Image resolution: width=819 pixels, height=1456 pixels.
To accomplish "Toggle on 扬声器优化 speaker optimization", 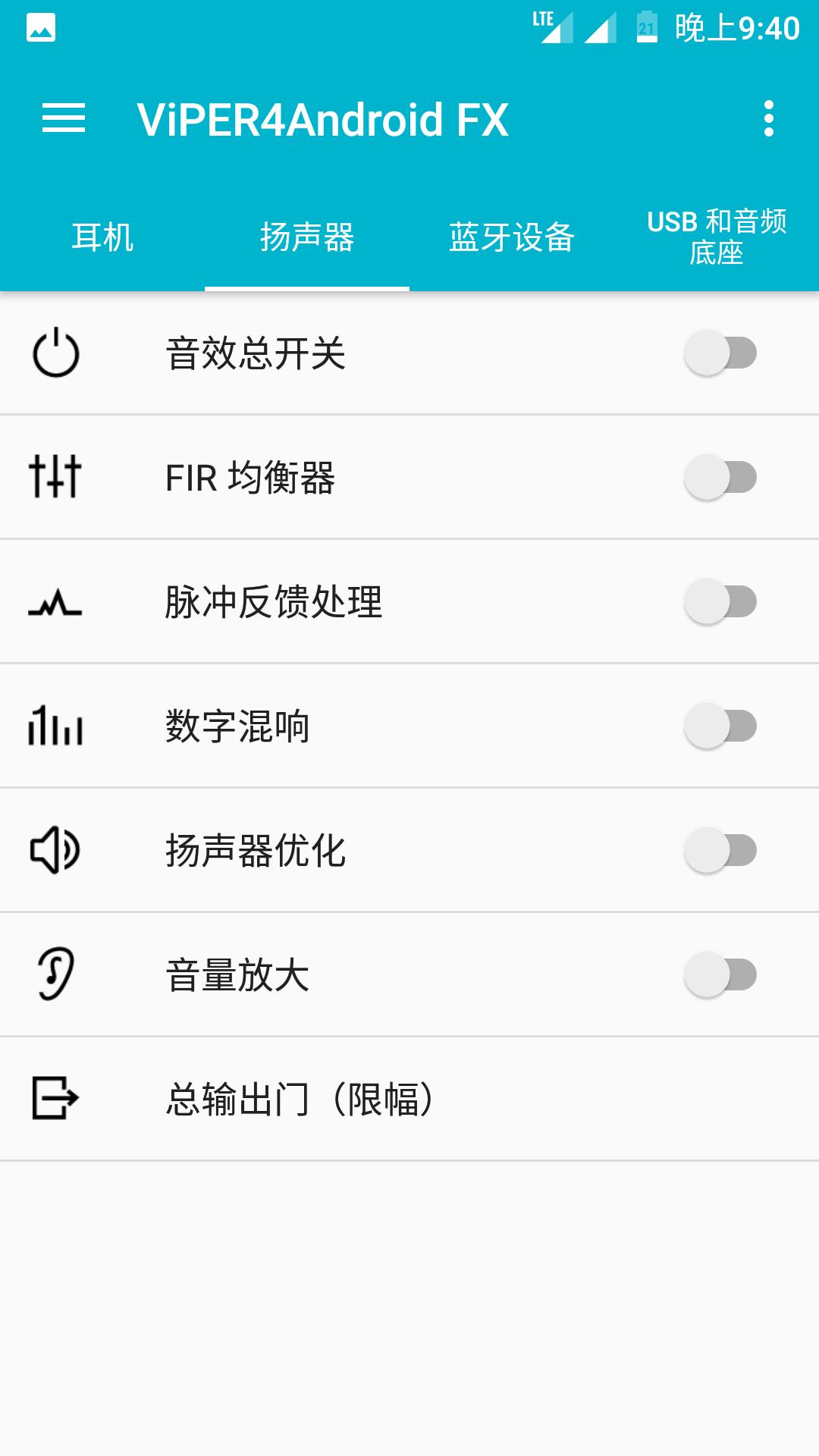I will pos(719,849).
